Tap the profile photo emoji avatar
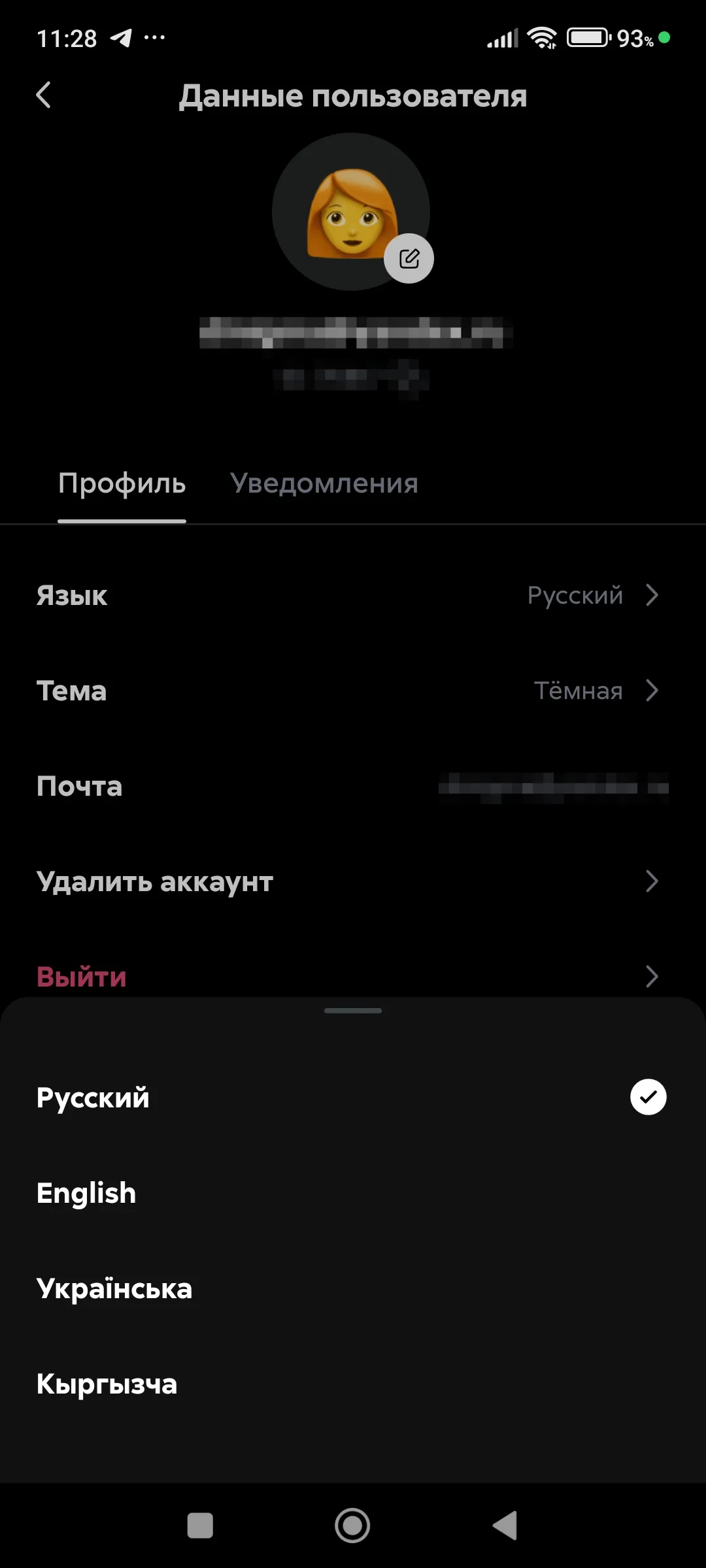The width and height of the screenshot is (706, 1568). tap(352, 212)
